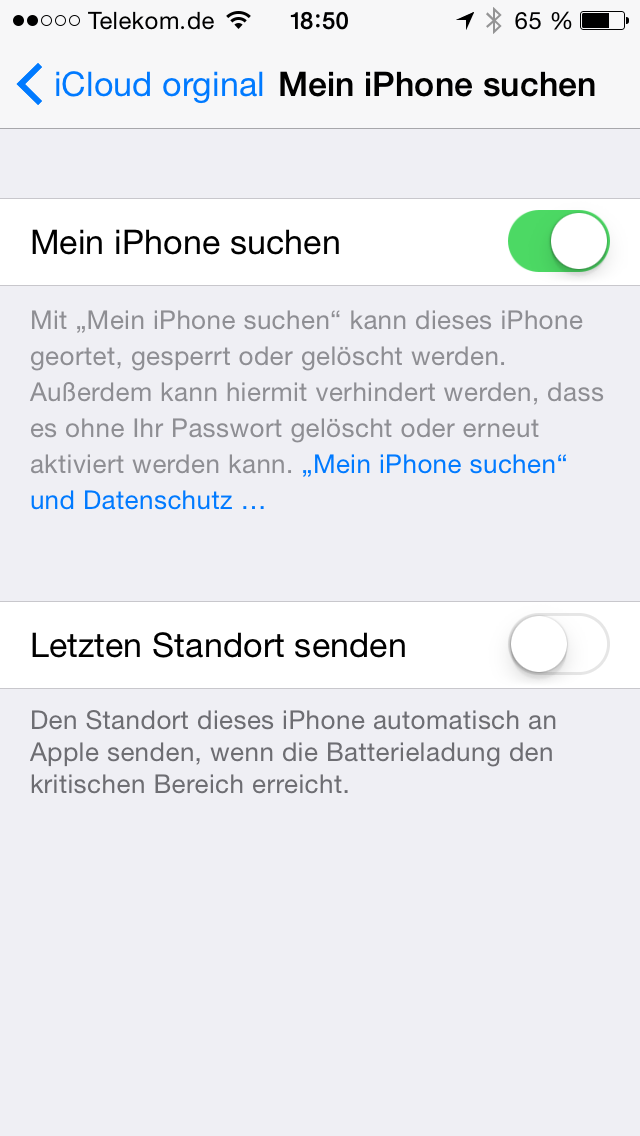Enable Letzten Standort senden

[x=559, y=644]
